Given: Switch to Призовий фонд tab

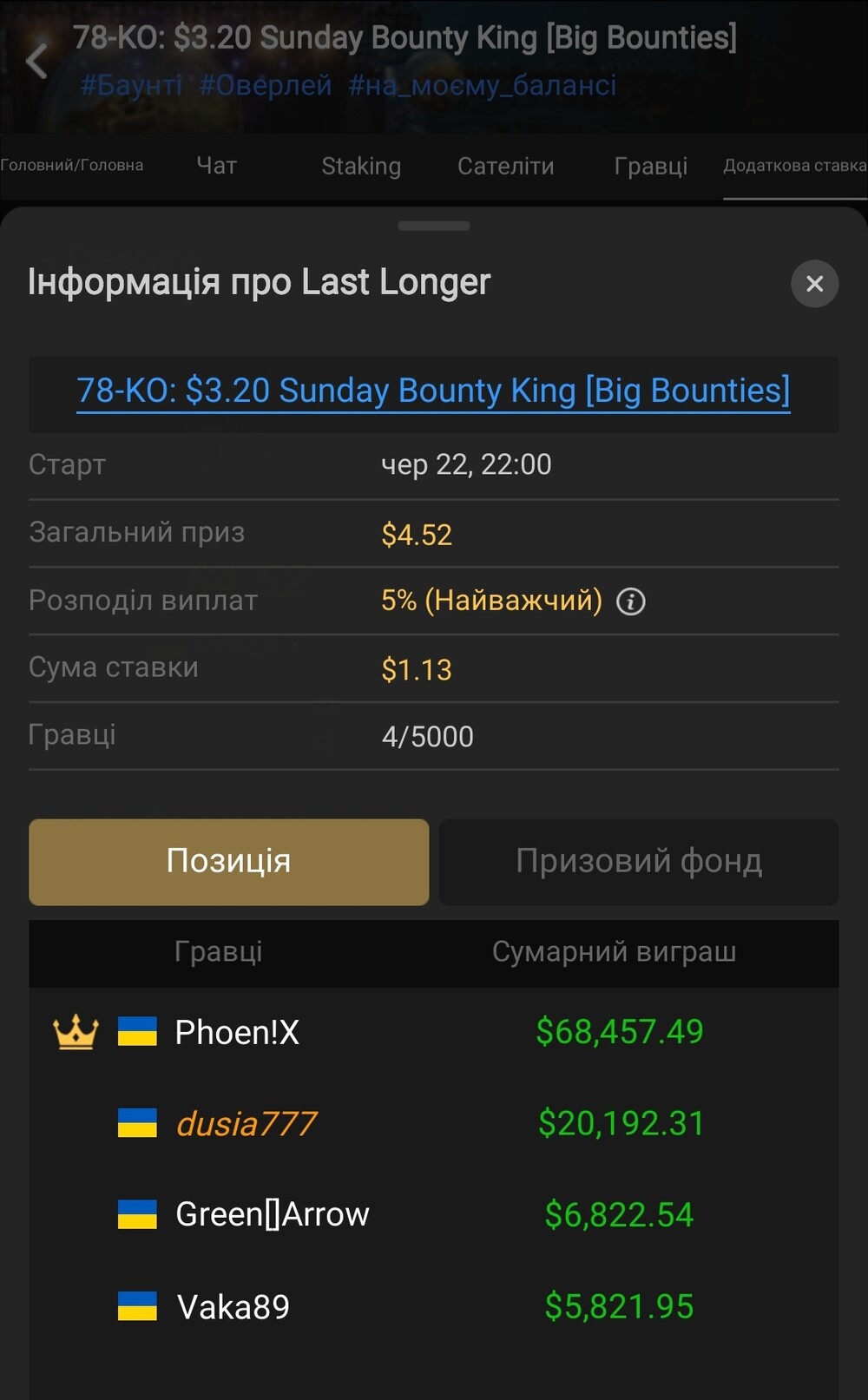Looking at the screenshot, I should [639, 861].
